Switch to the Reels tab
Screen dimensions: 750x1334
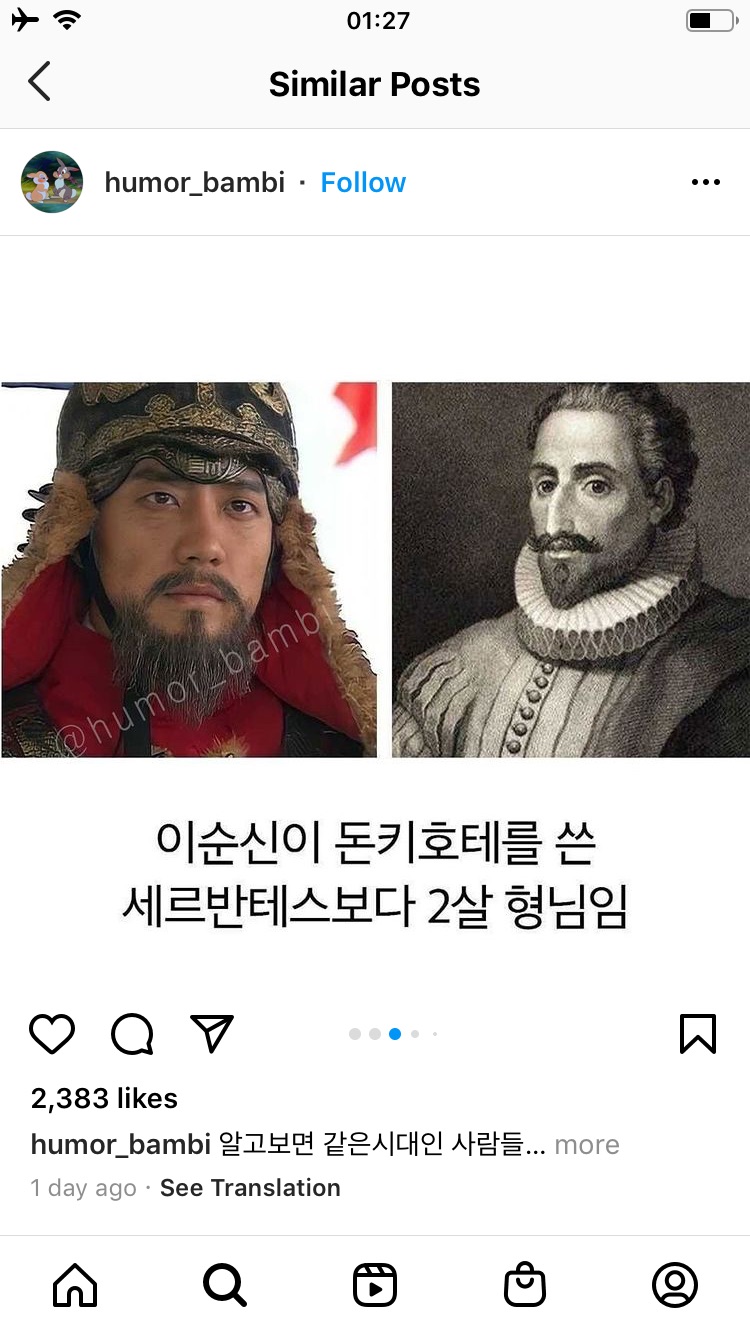[x=375, y=1285]
